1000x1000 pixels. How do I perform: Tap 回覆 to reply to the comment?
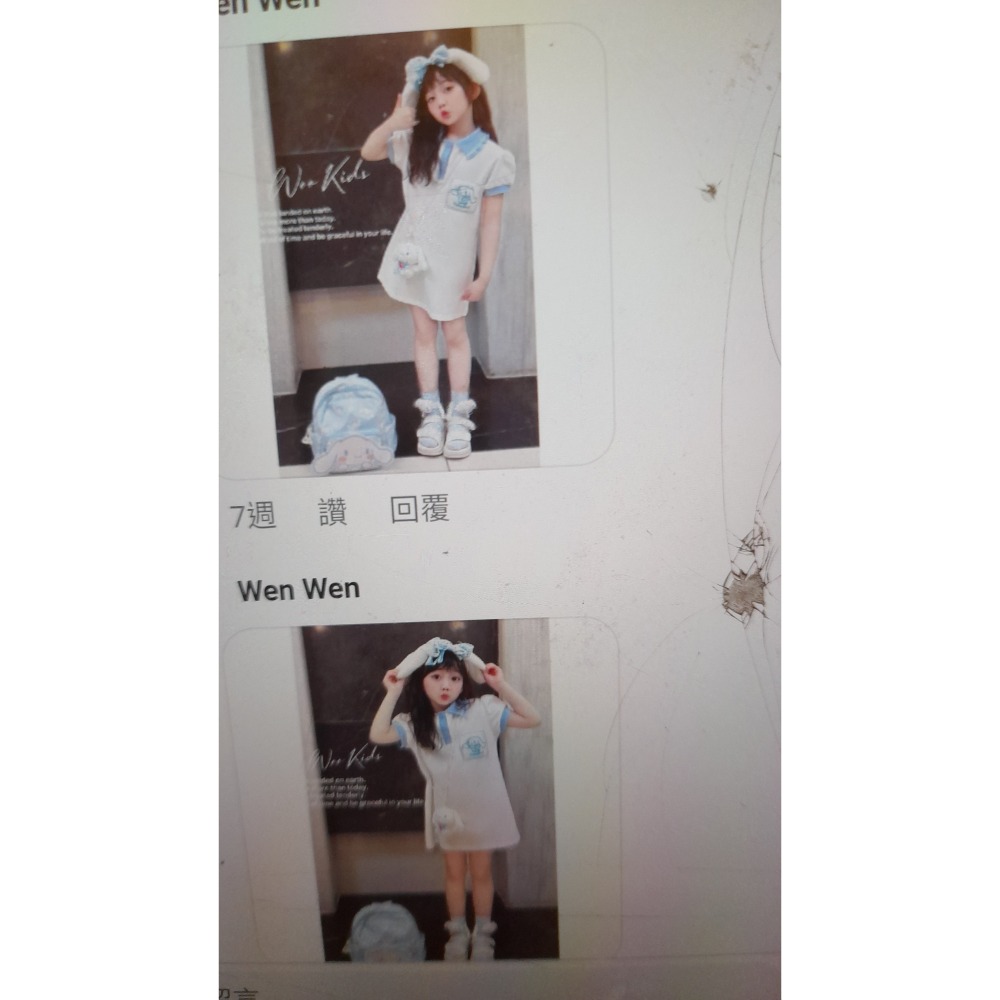click(x=419, y=510)
